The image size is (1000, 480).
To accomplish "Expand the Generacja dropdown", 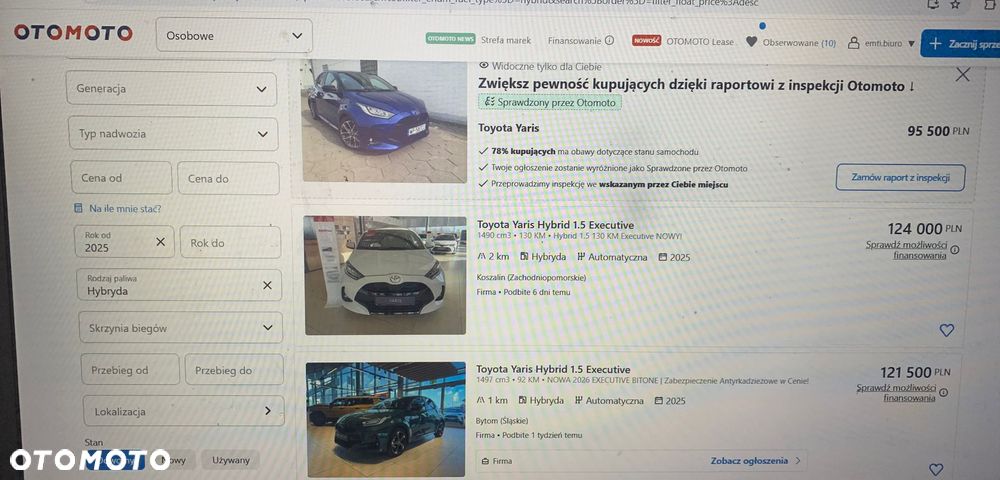I will (x=172, y=88).
